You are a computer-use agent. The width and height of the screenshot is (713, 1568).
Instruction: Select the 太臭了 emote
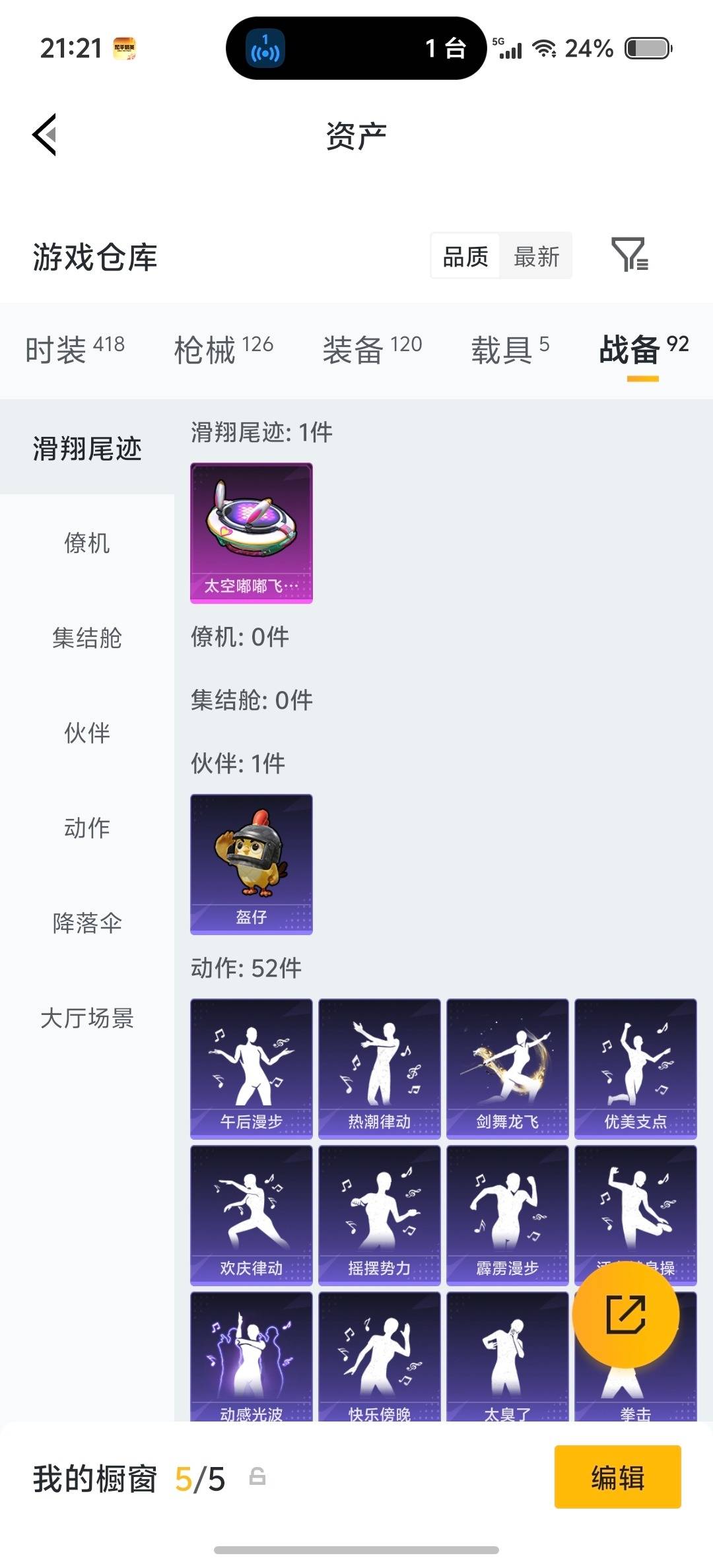507,1353
